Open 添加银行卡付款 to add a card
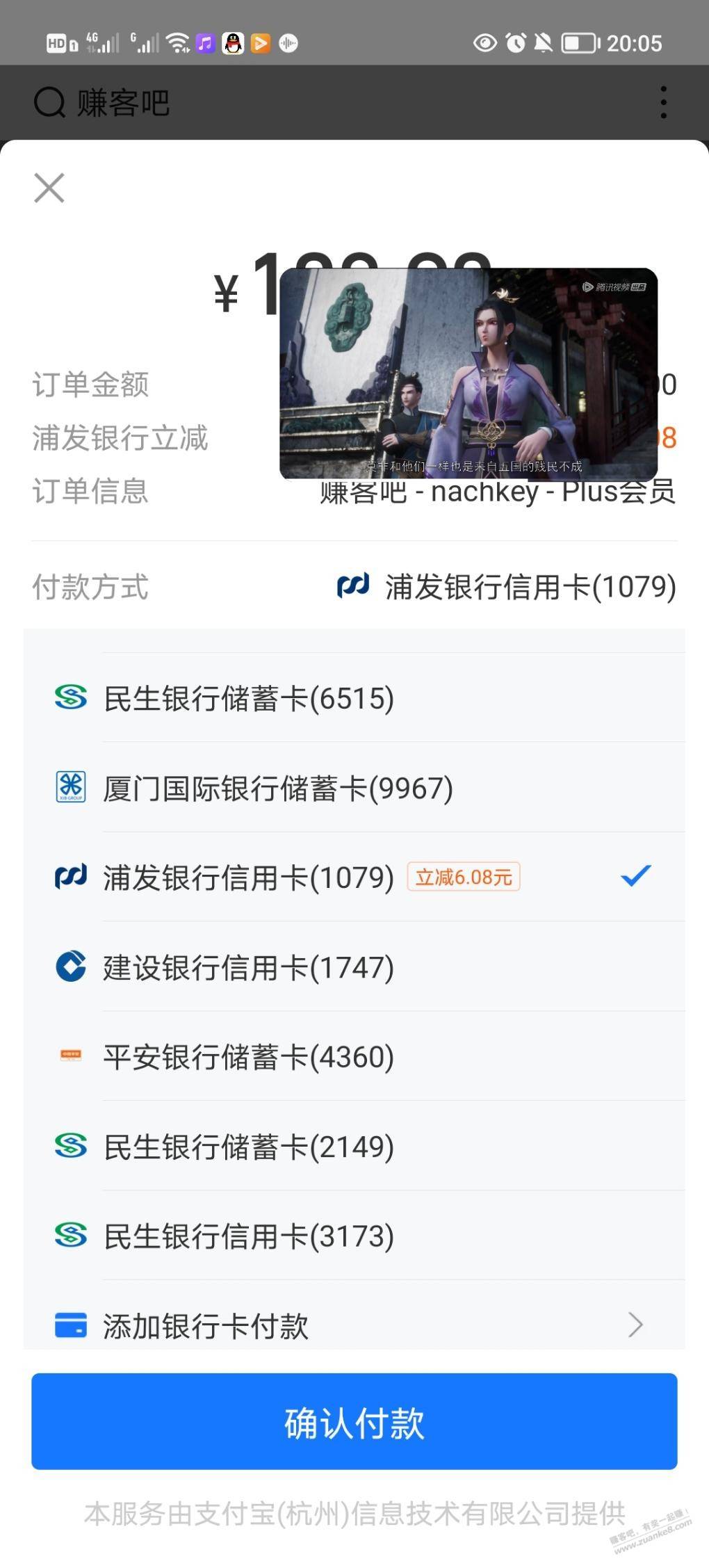709x1568 pixels. (354, 1316)
